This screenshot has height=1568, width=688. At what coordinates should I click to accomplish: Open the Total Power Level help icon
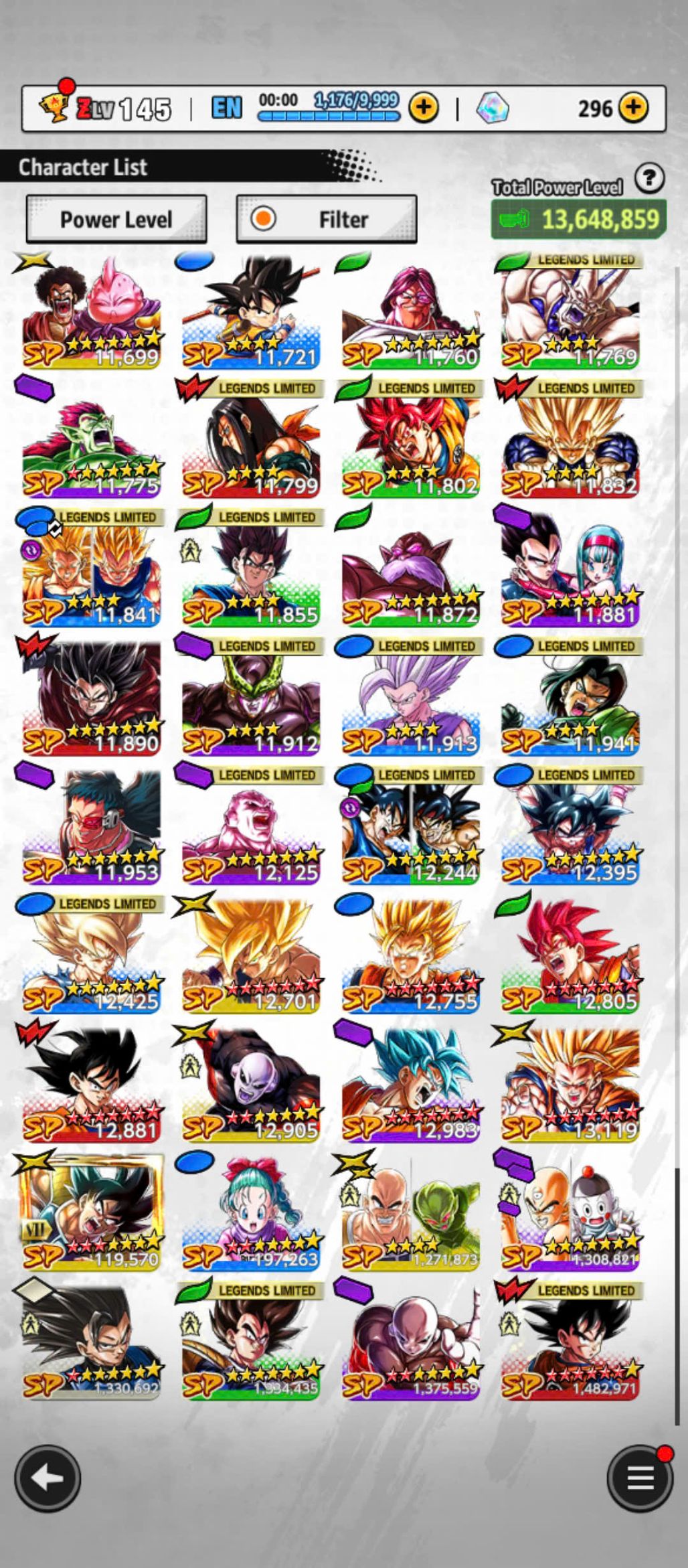649,179
